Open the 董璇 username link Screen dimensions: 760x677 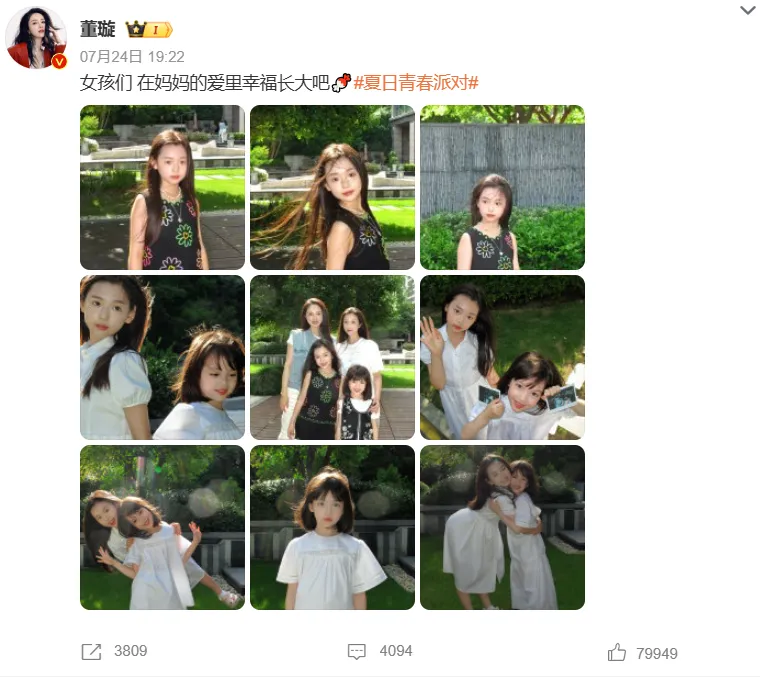pyautogui.click(x=97, y=30)
